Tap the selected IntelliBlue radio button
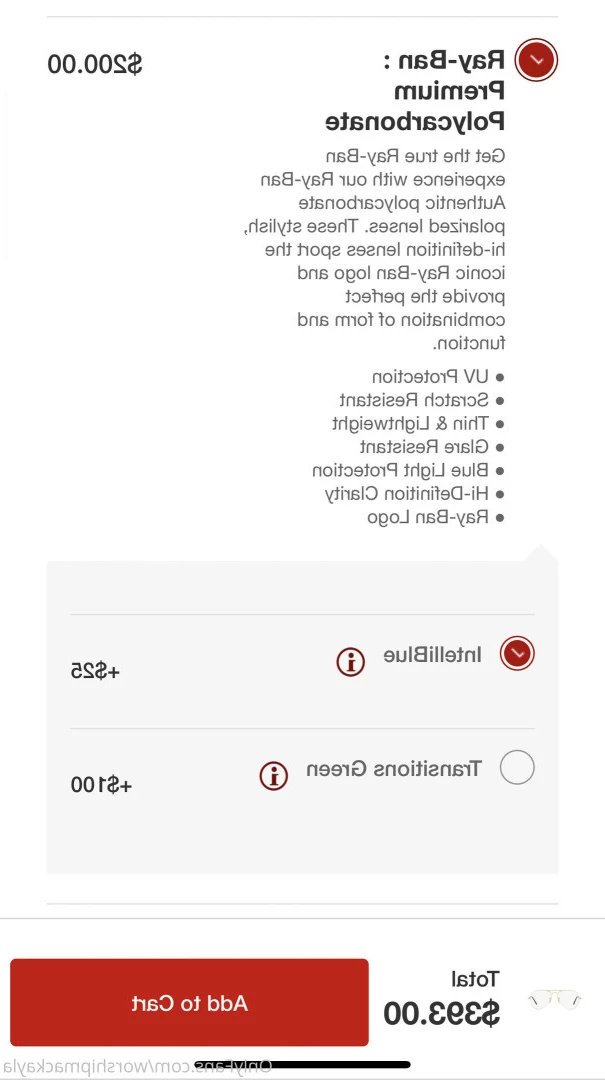 click(x=517, y=654)
